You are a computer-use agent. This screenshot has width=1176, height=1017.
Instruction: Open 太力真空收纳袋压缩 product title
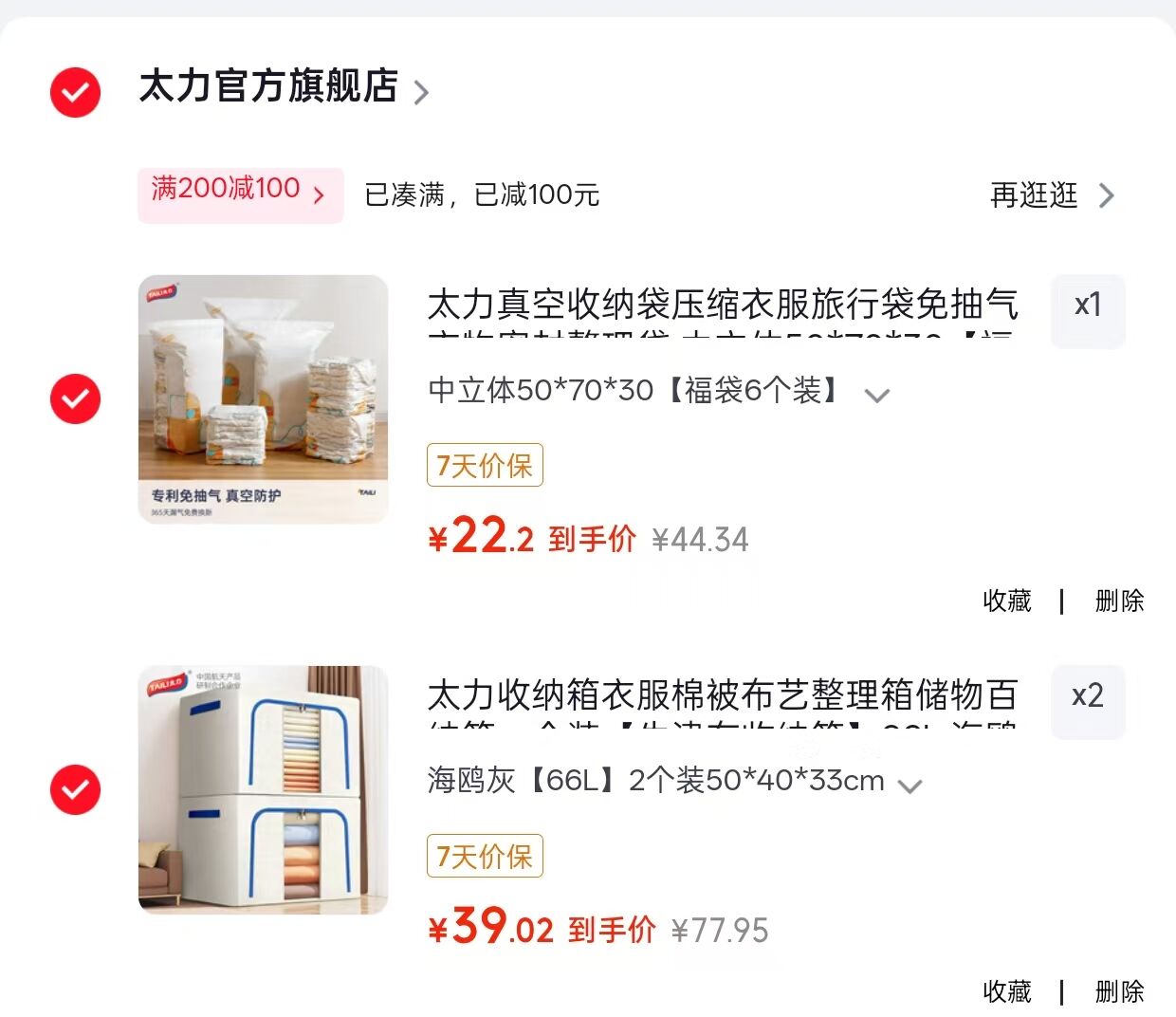click(x=721, y=305)
